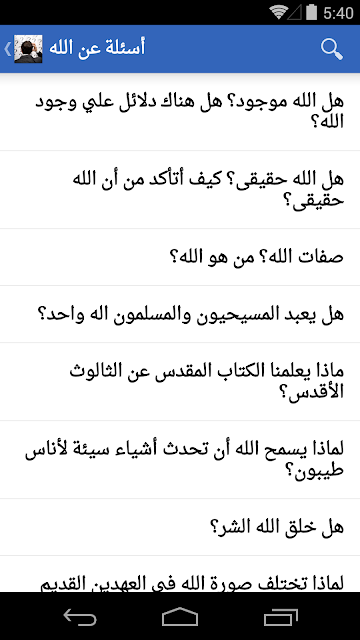Viewport: 360px width, 640px height.
Task: Open 'هل خلق الله الشر؟'
Action: (180, 527)
